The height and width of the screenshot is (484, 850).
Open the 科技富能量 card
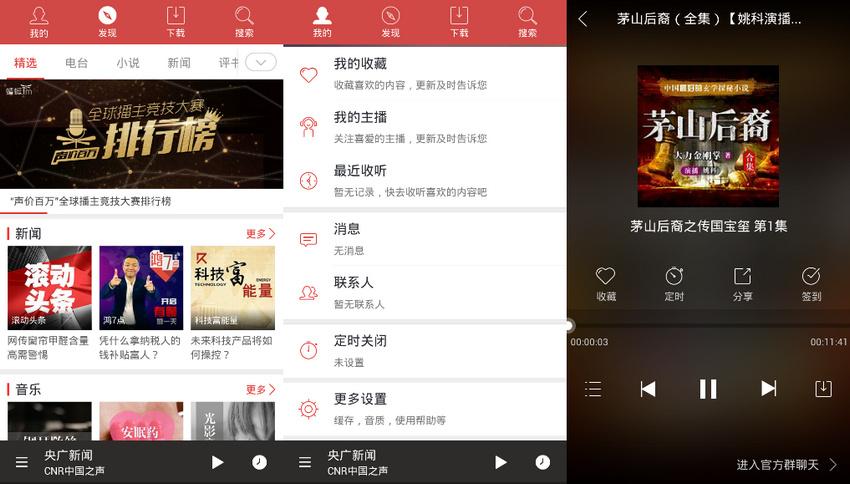pyautogui.click(x=232, y=288)
